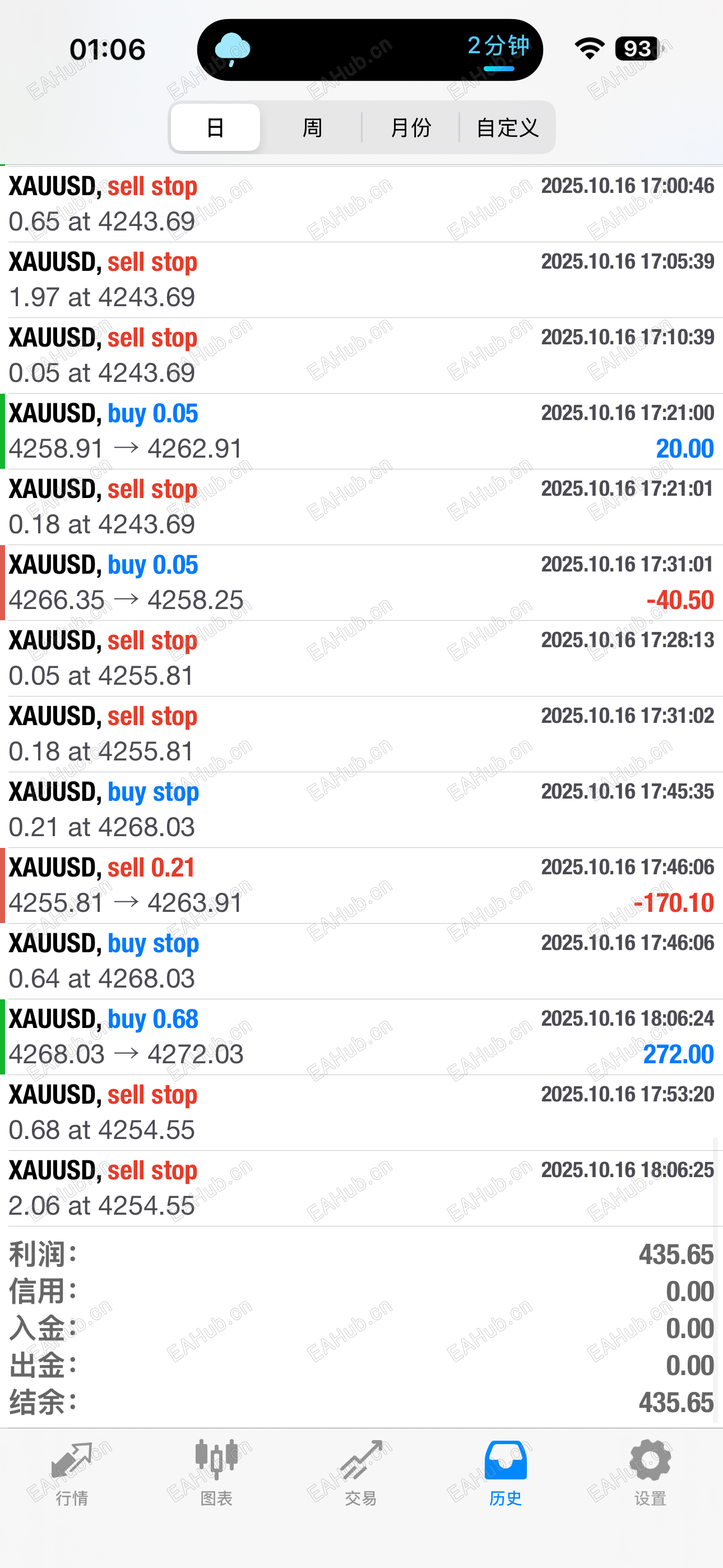723x1568 pixels.
Task: Open the 行情 quotes tab
Action: point(72,1473)
